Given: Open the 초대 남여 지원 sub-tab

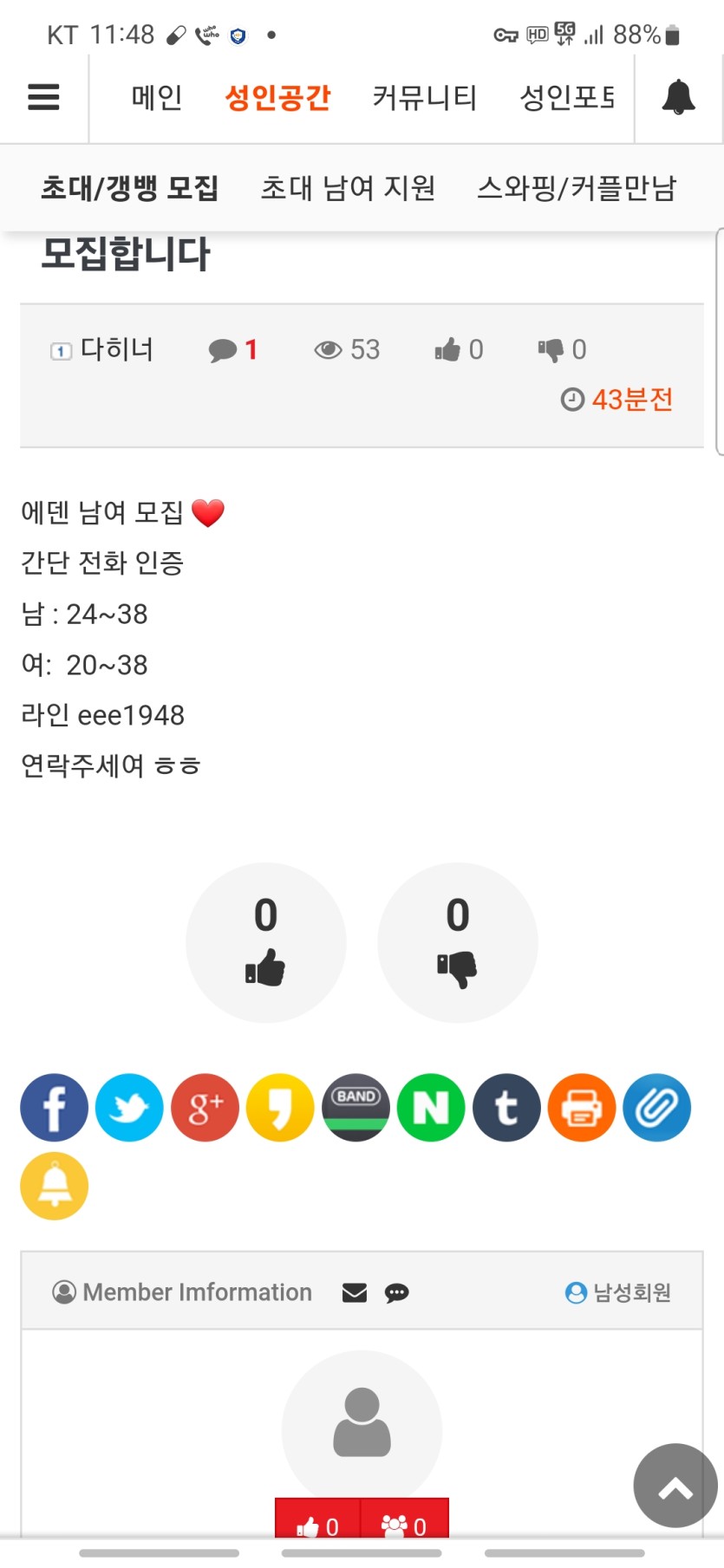Looking at the screenshot, I should coord(348,188).
